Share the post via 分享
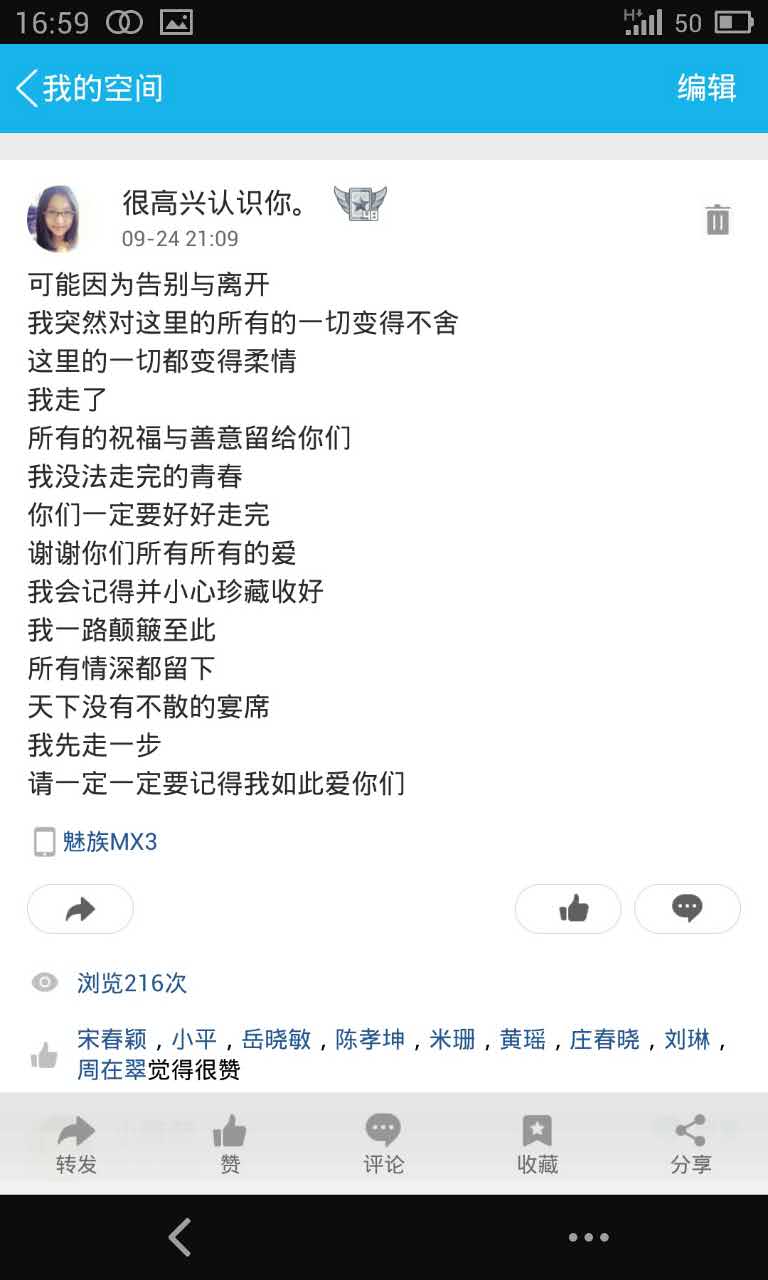Viewport: 768px width, 1280px height. point(690,1145)
